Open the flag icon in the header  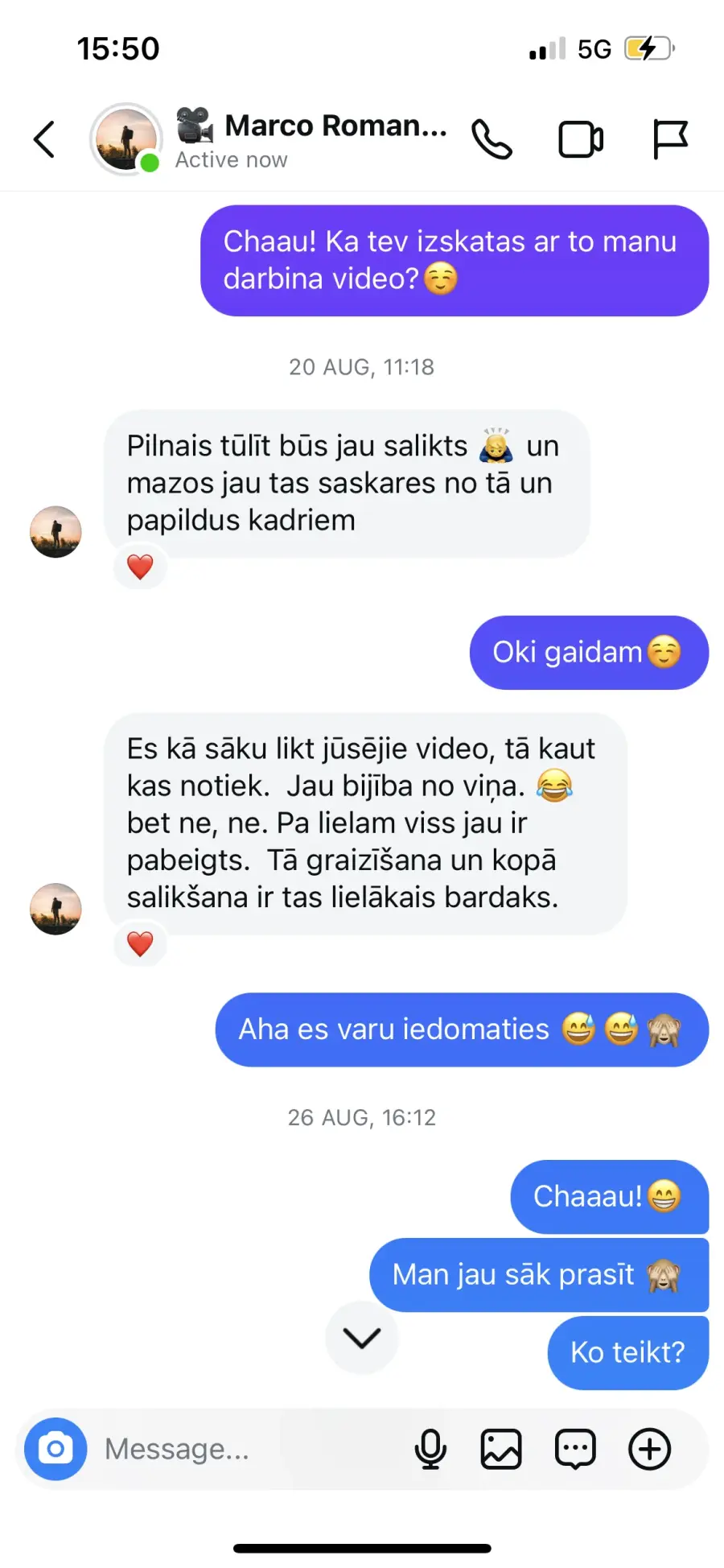(x=669, y=139)
